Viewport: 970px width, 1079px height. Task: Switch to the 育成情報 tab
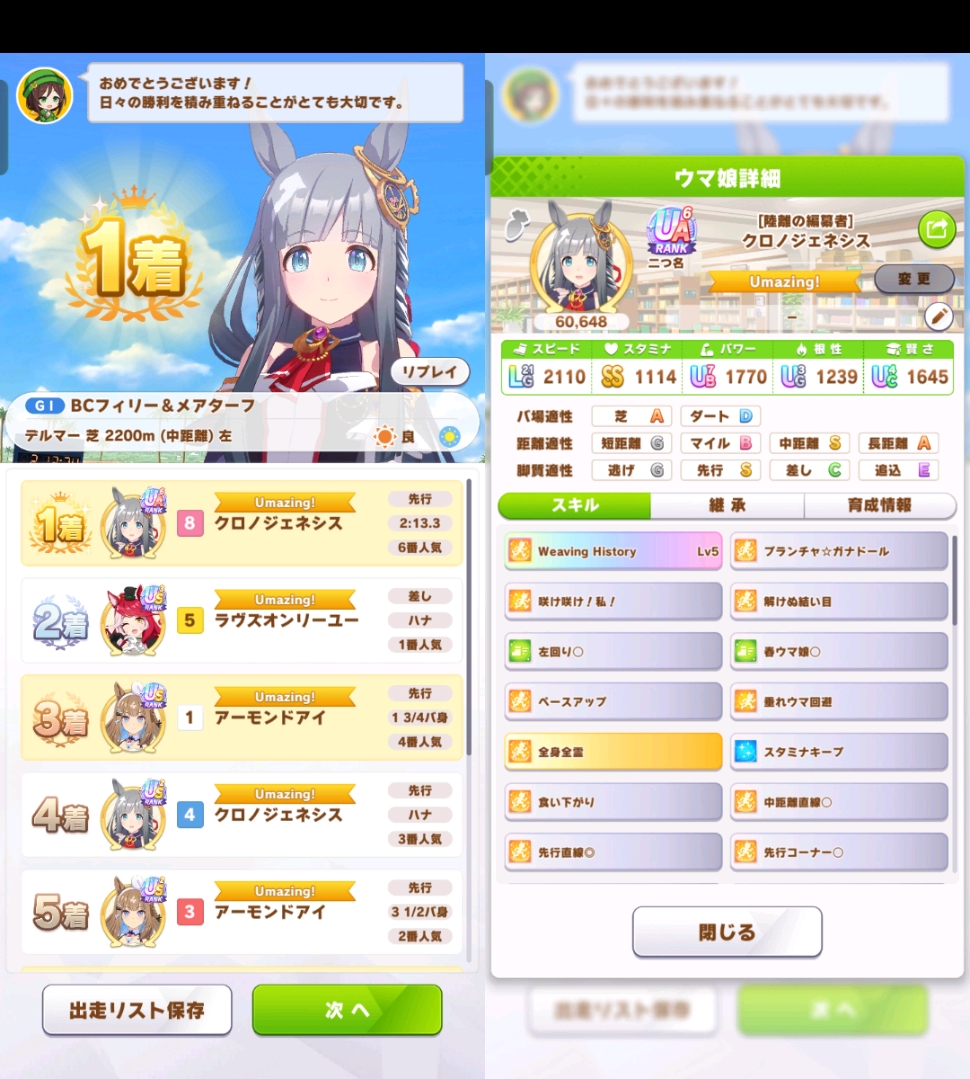(879, 505)
